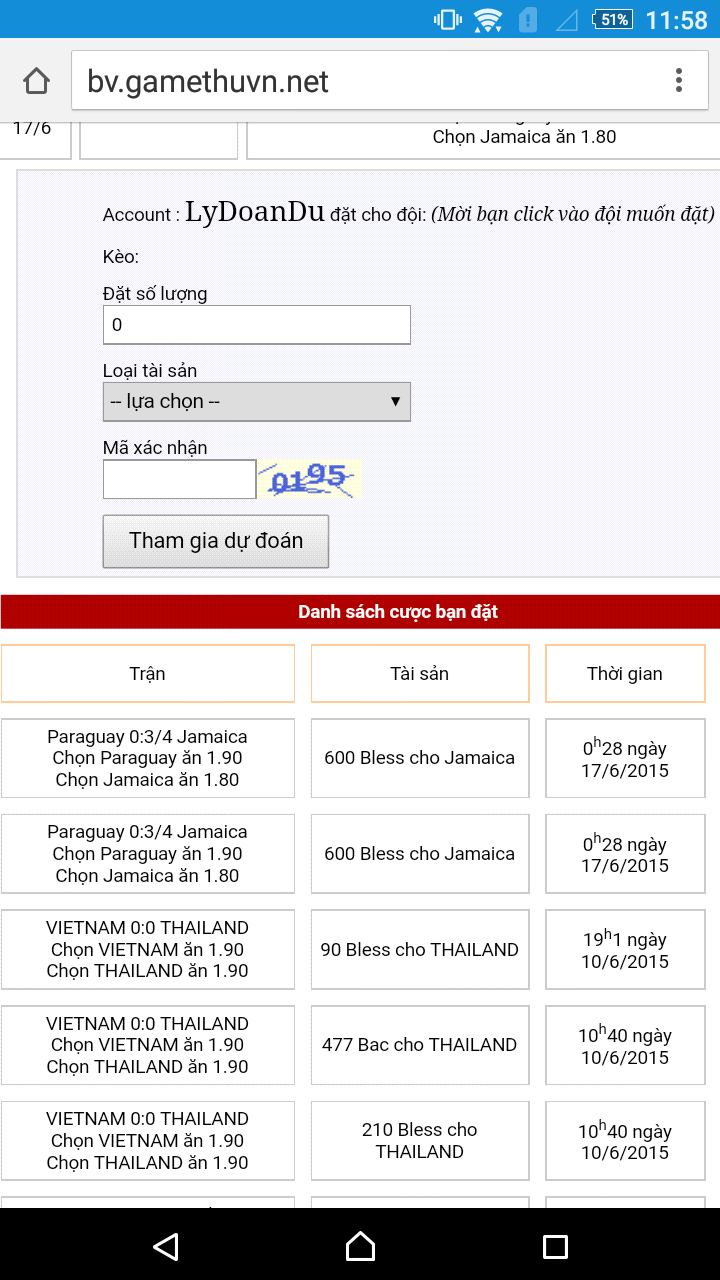Viewport: 720px width, 1280px height.
Task: Tap the browser home icon
Action: click(36, 81)
